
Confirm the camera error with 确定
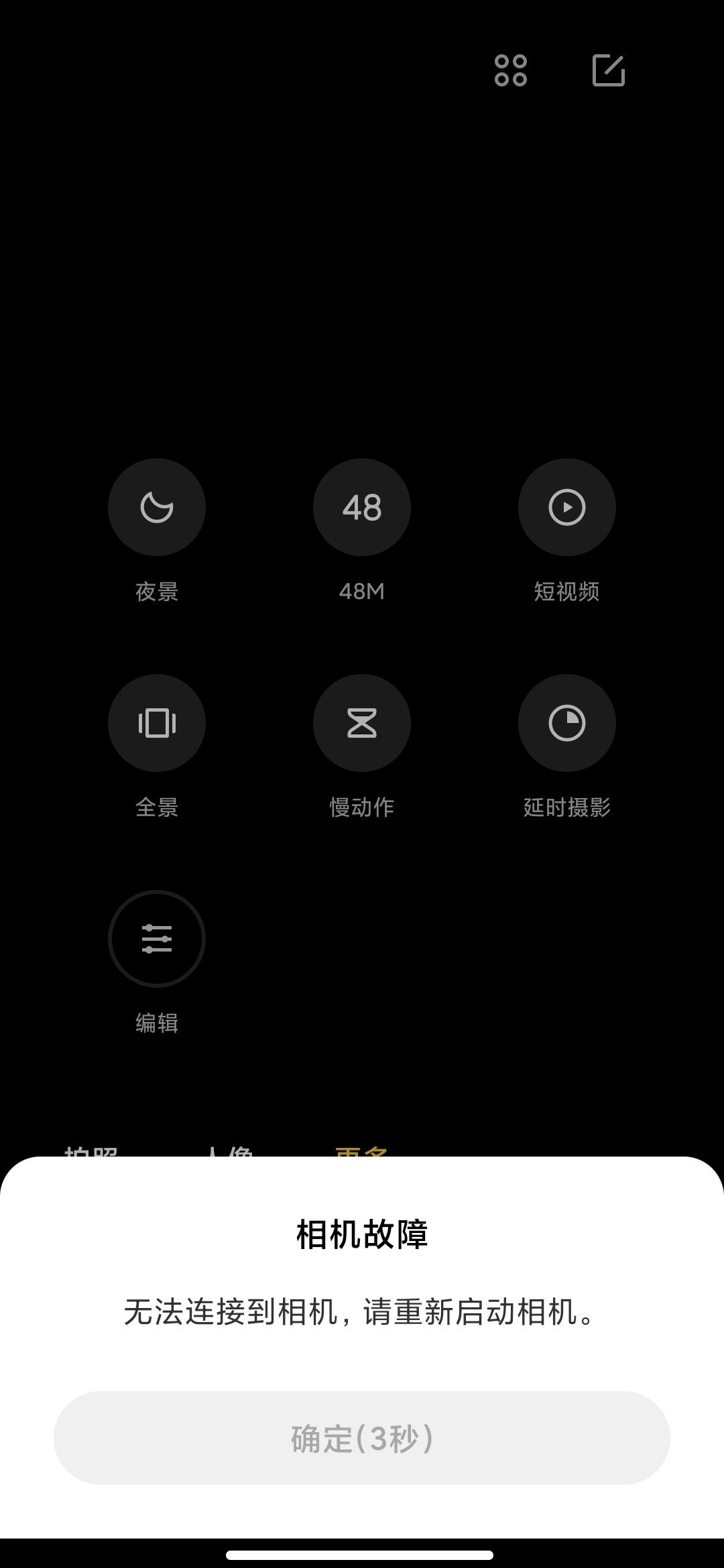(362, 1438)
